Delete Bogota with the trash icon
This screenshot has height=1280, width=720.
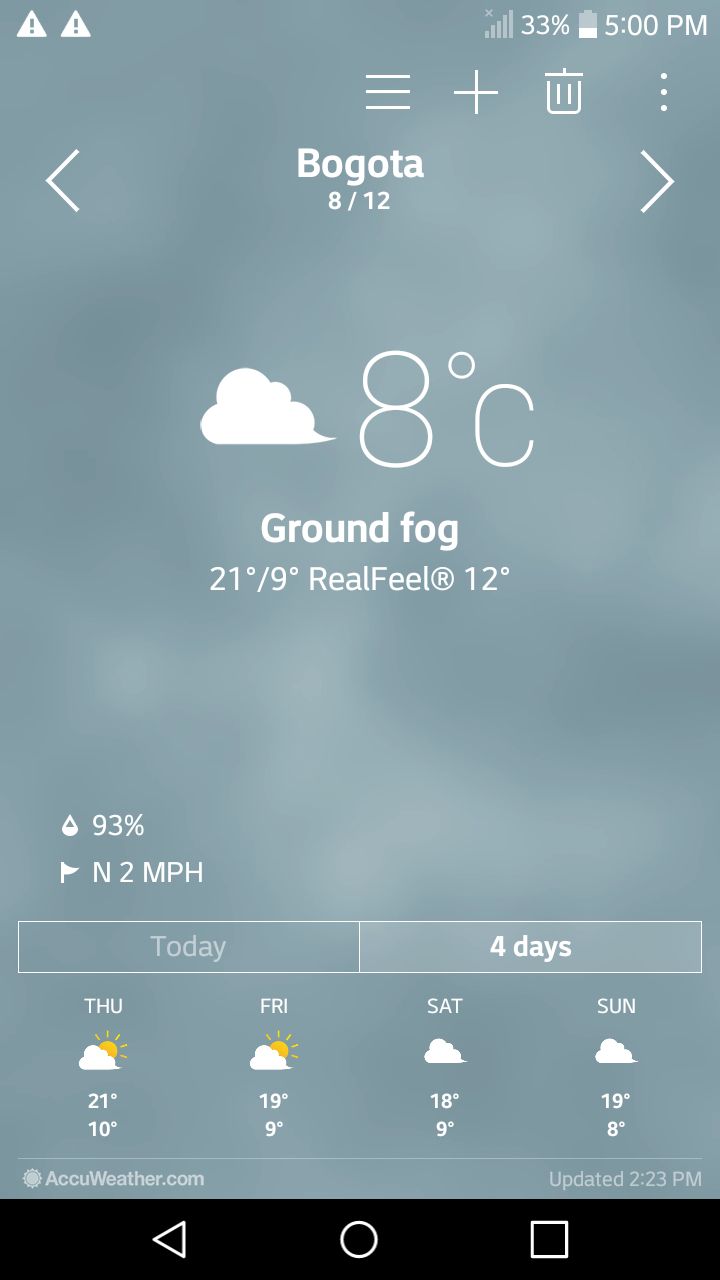(x=564, y=93)
